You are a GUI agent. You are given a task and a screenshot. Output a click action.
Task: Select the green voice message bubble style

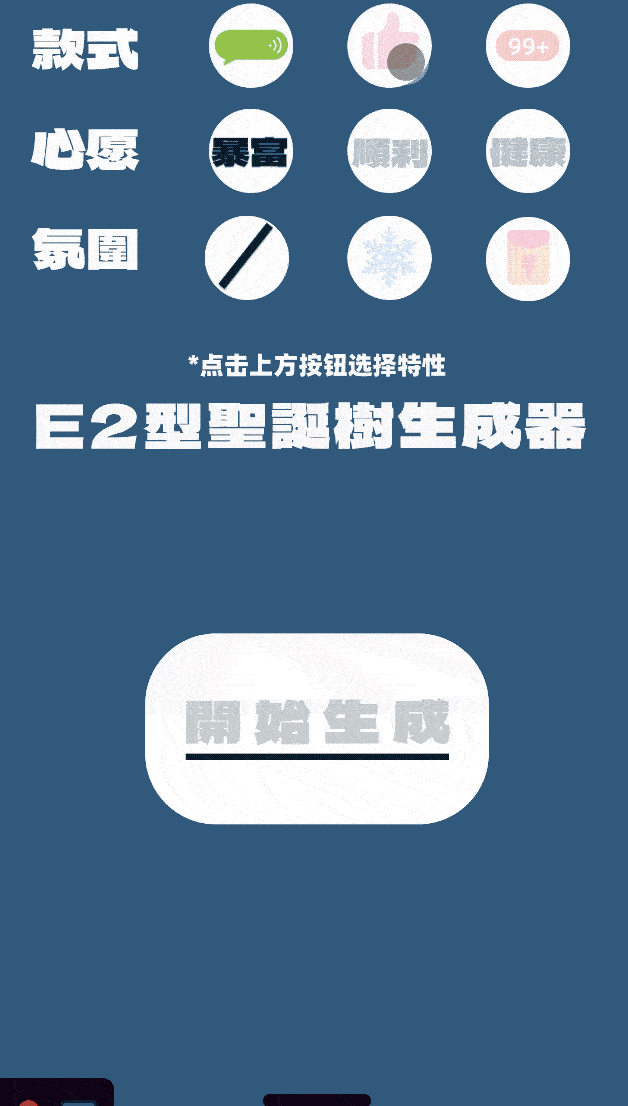point(251,46)
